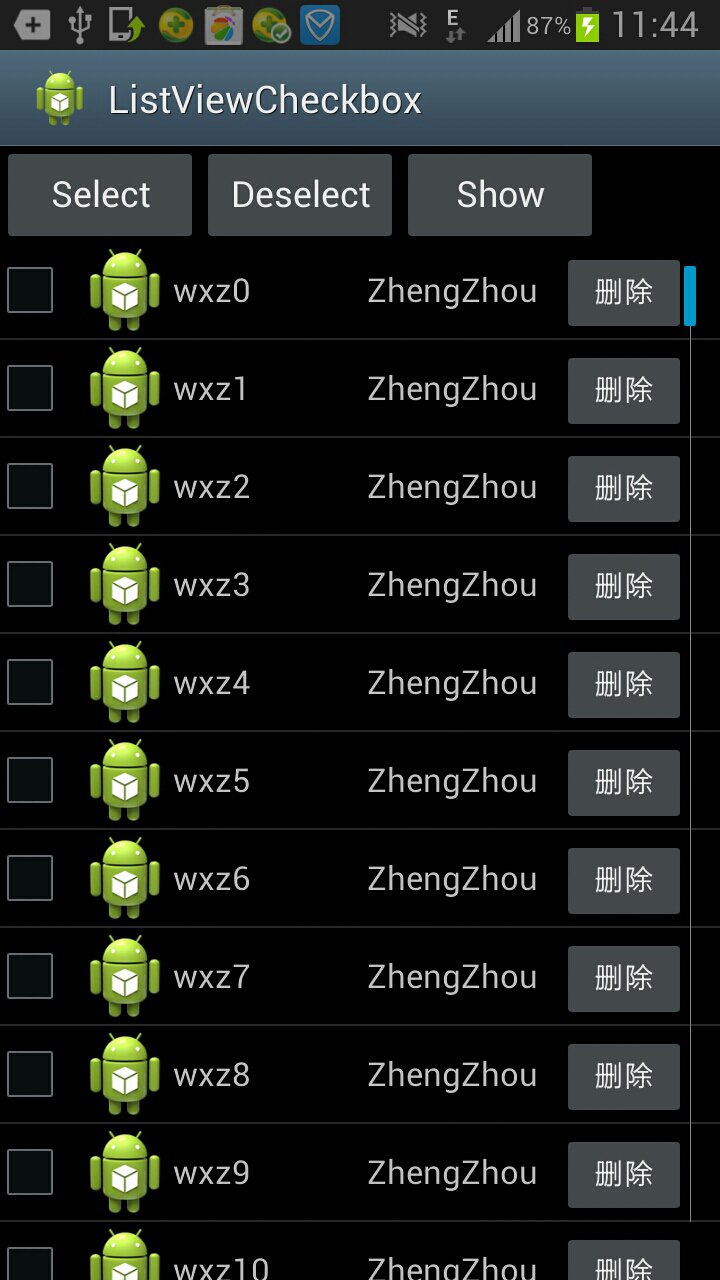Tap 删除 on the wxz2 row

coord(624,488)
